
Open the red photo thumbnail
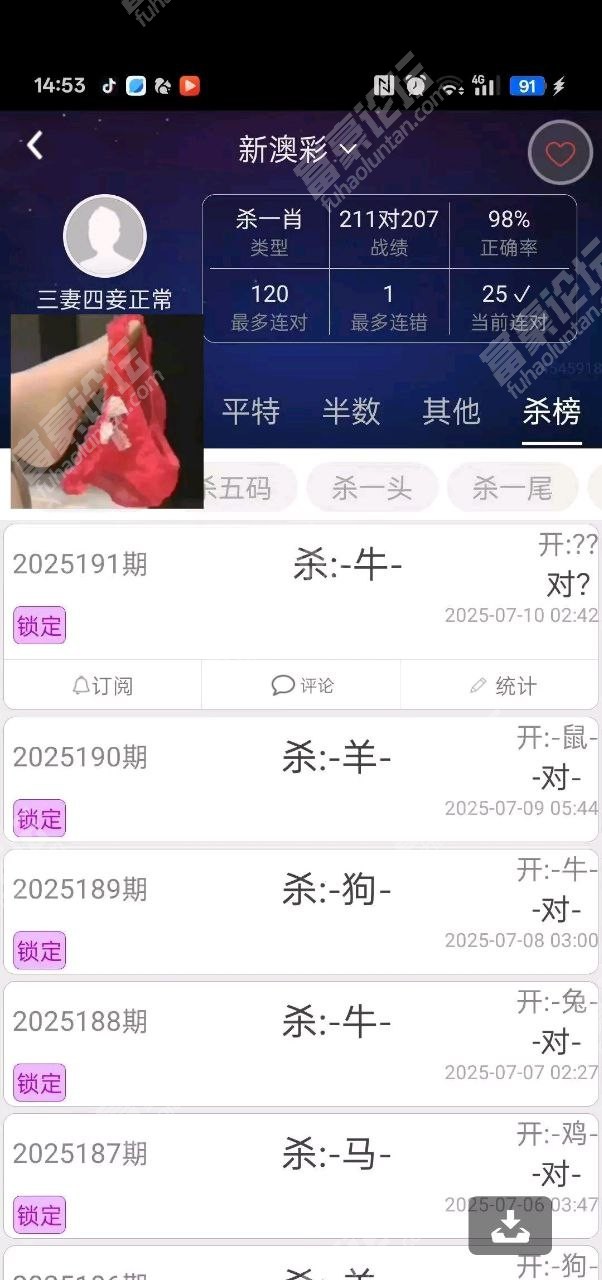106,411
